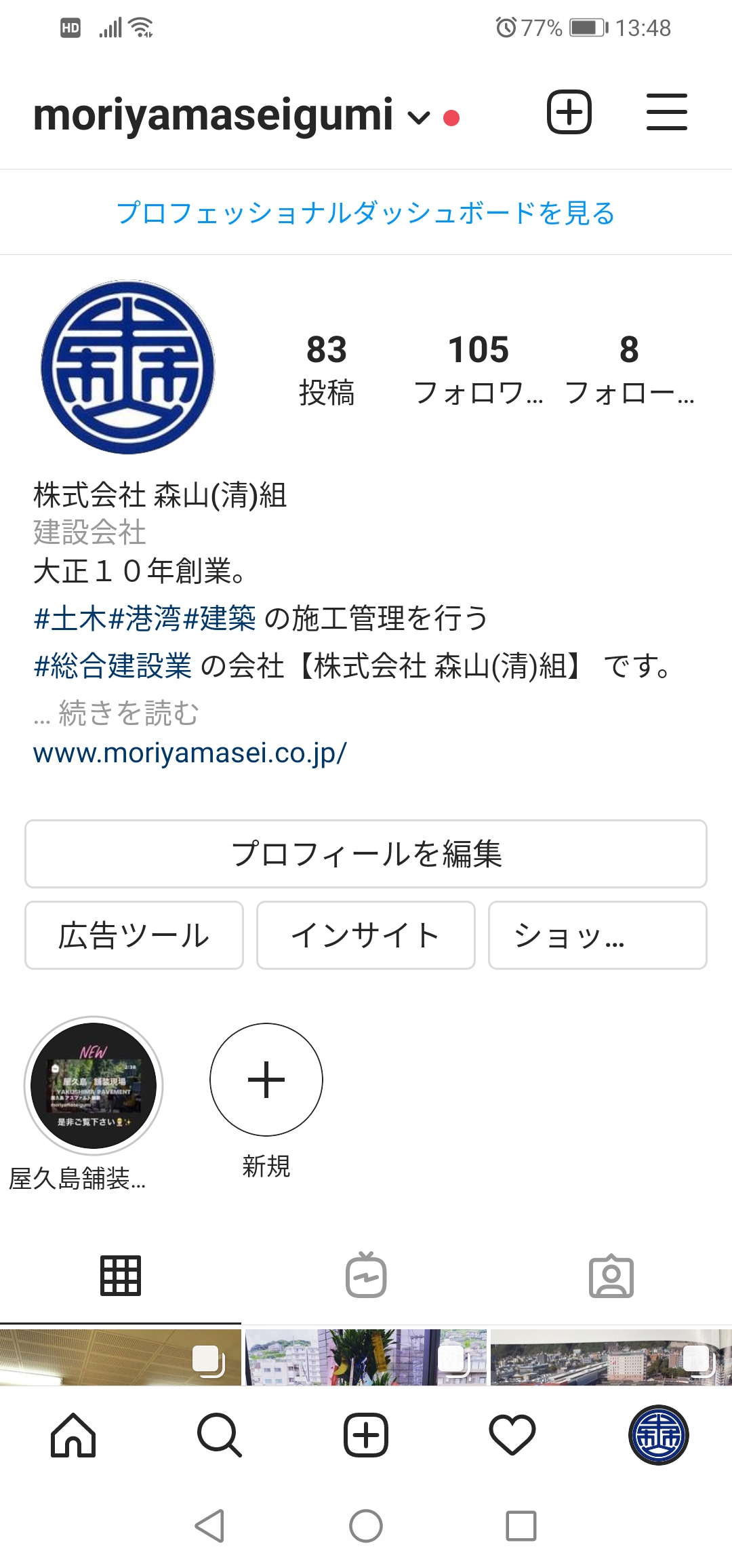
Task: Open the ショッ… shop button
Action: click(597, 935)
